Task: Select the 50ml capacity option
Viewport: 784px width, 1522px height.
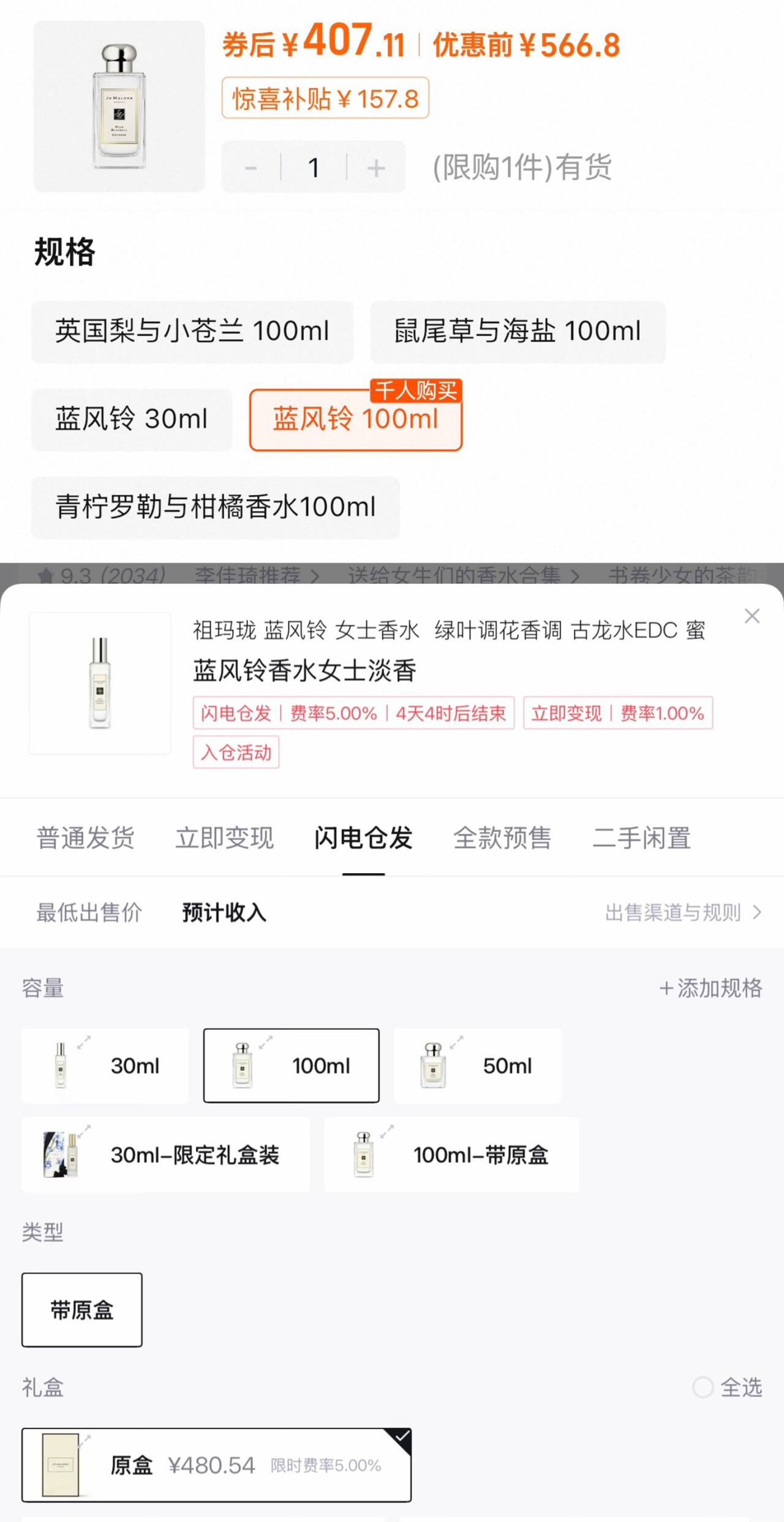Action: (x=477, y=1066)
